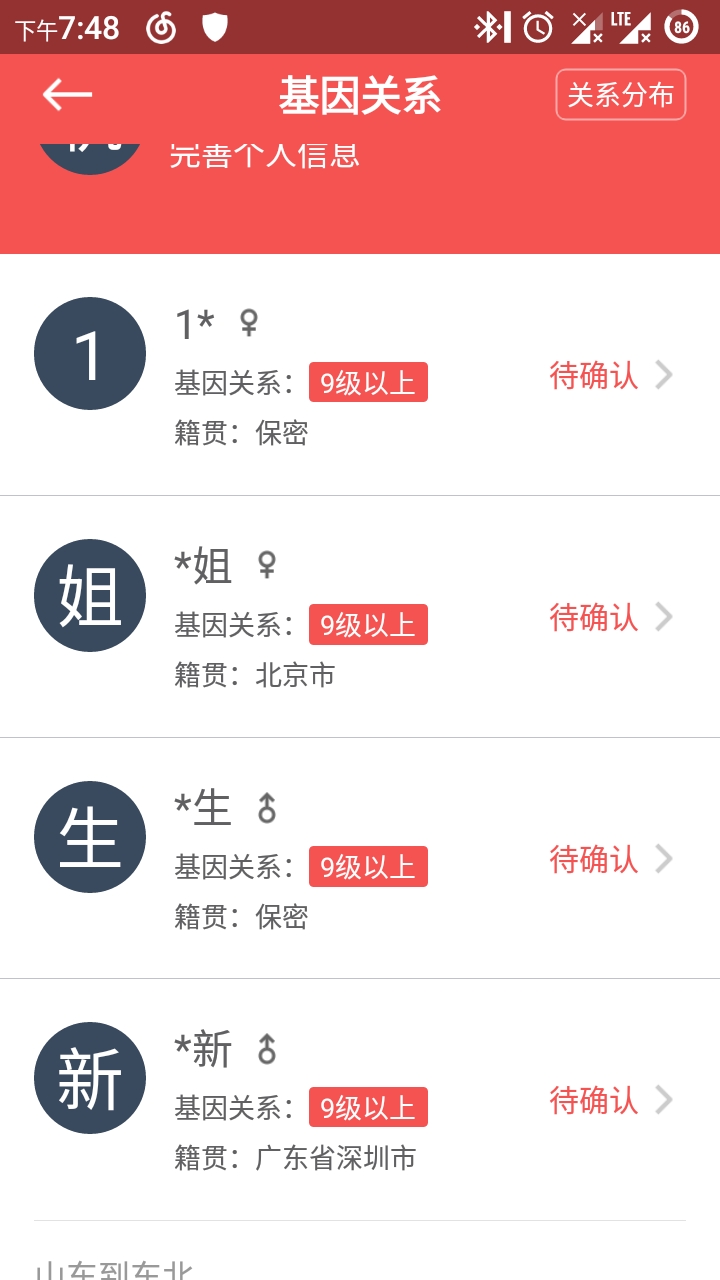Open the relative entry for *姐
Screen dimensions: 720x1280
[x=360, y=617]
